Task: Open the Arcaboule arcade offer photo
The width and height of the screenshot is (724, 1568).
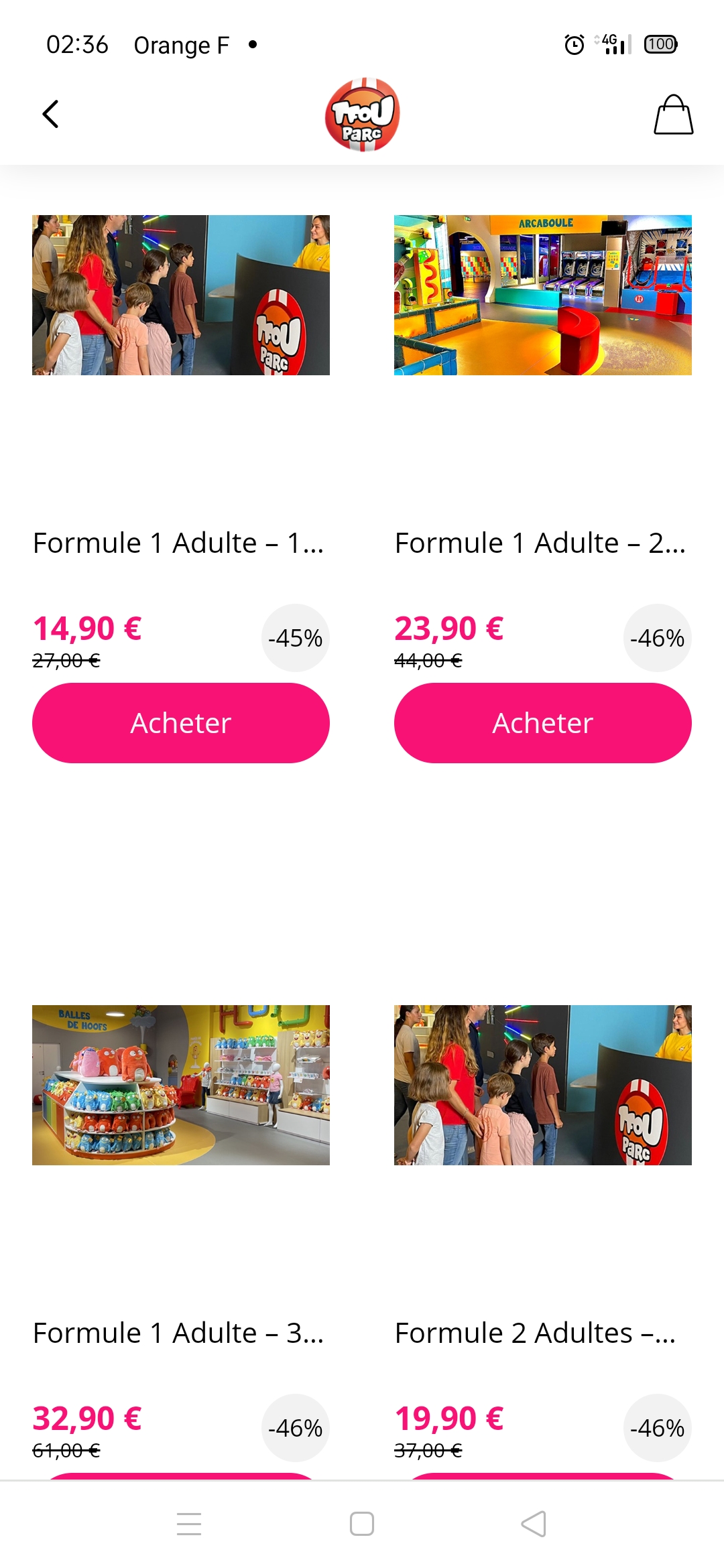Action: (x=543, y=295)
